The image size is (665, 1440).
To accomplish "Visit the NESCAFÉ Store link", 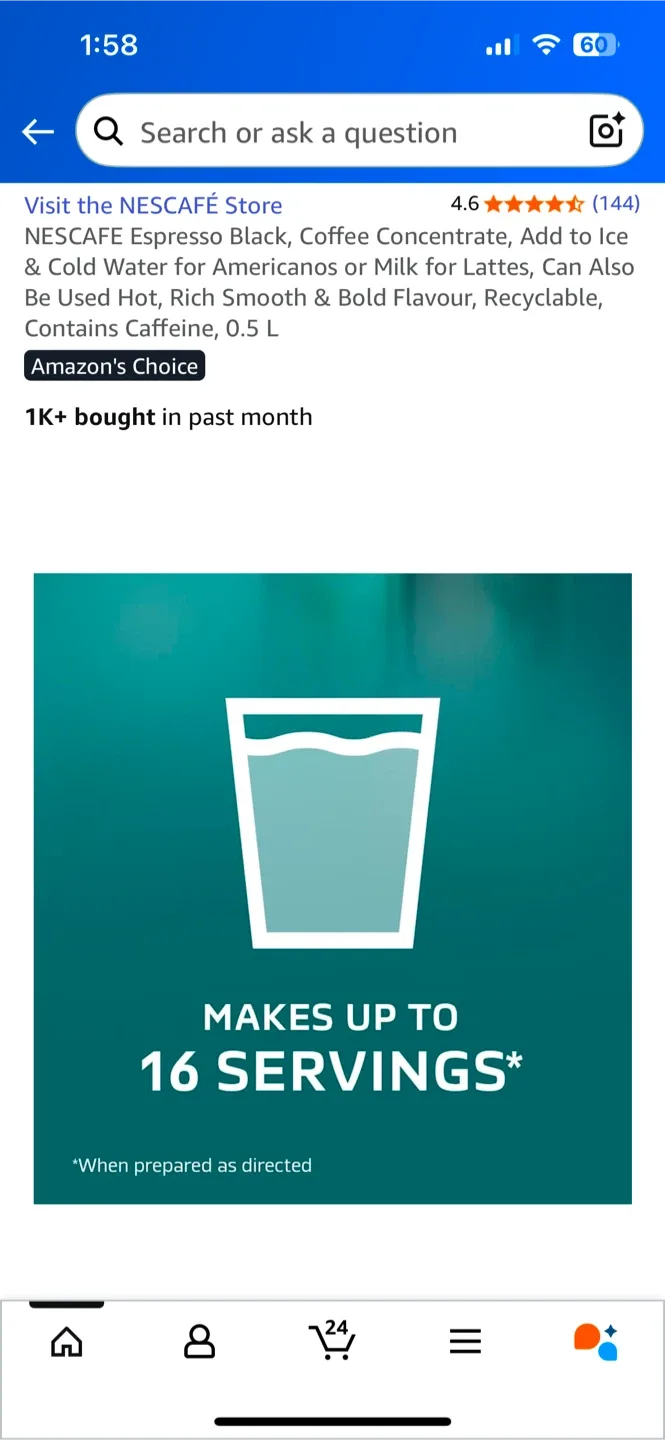I will point(153,205).
